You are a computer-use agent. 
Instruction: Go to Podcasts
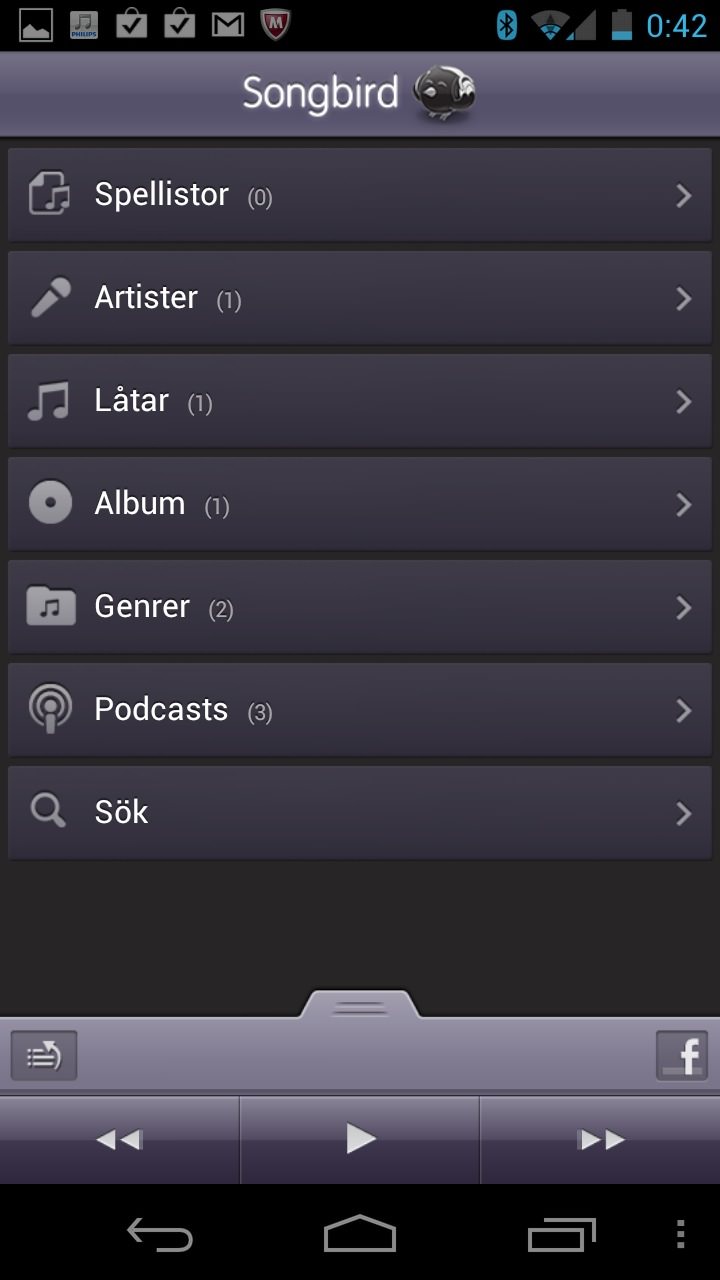click(360, 710)
